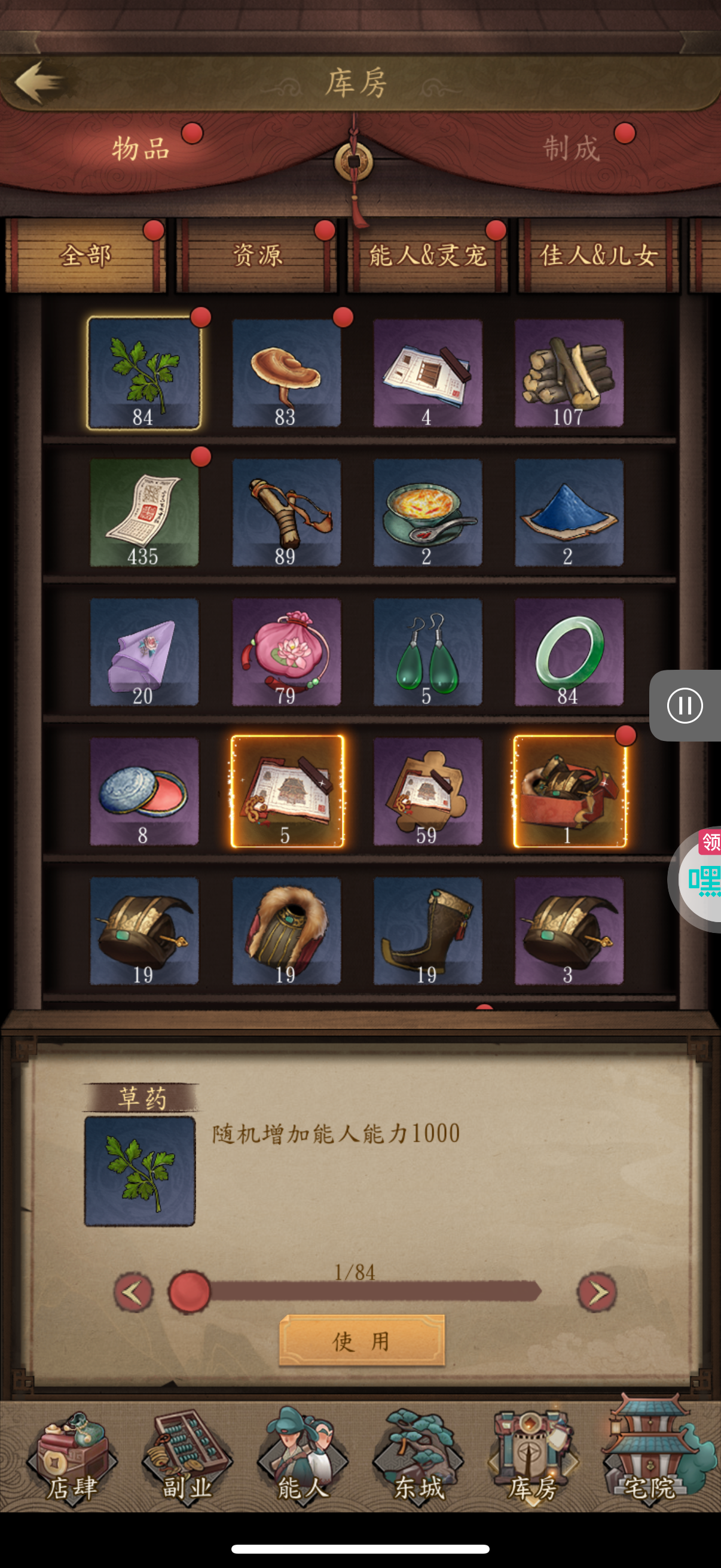Select the green earrings item
The height and width of the screenshot is (1568, 721).
click(427, 652)
